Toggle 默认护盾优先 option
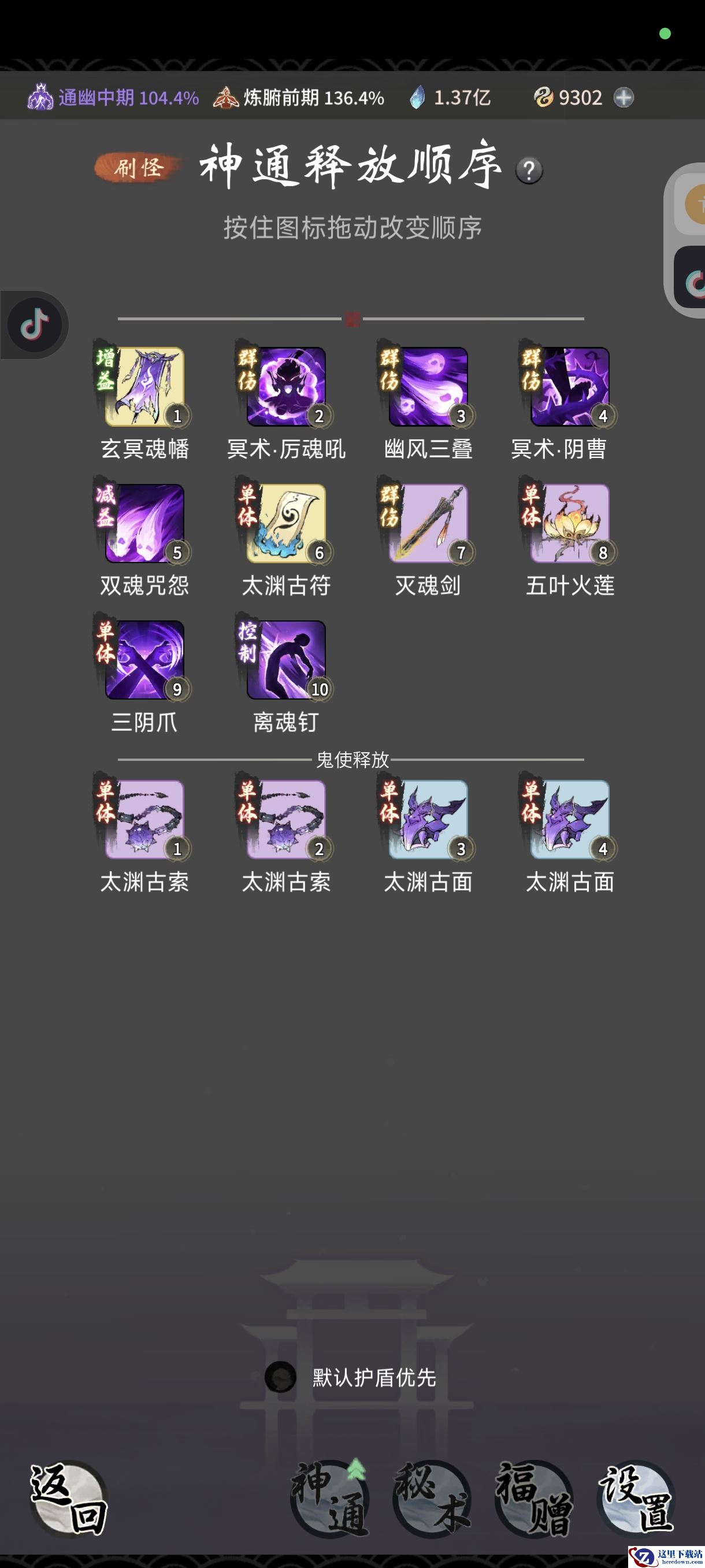This screenshot has width=705, height=1568. [x=281, y=1377]
